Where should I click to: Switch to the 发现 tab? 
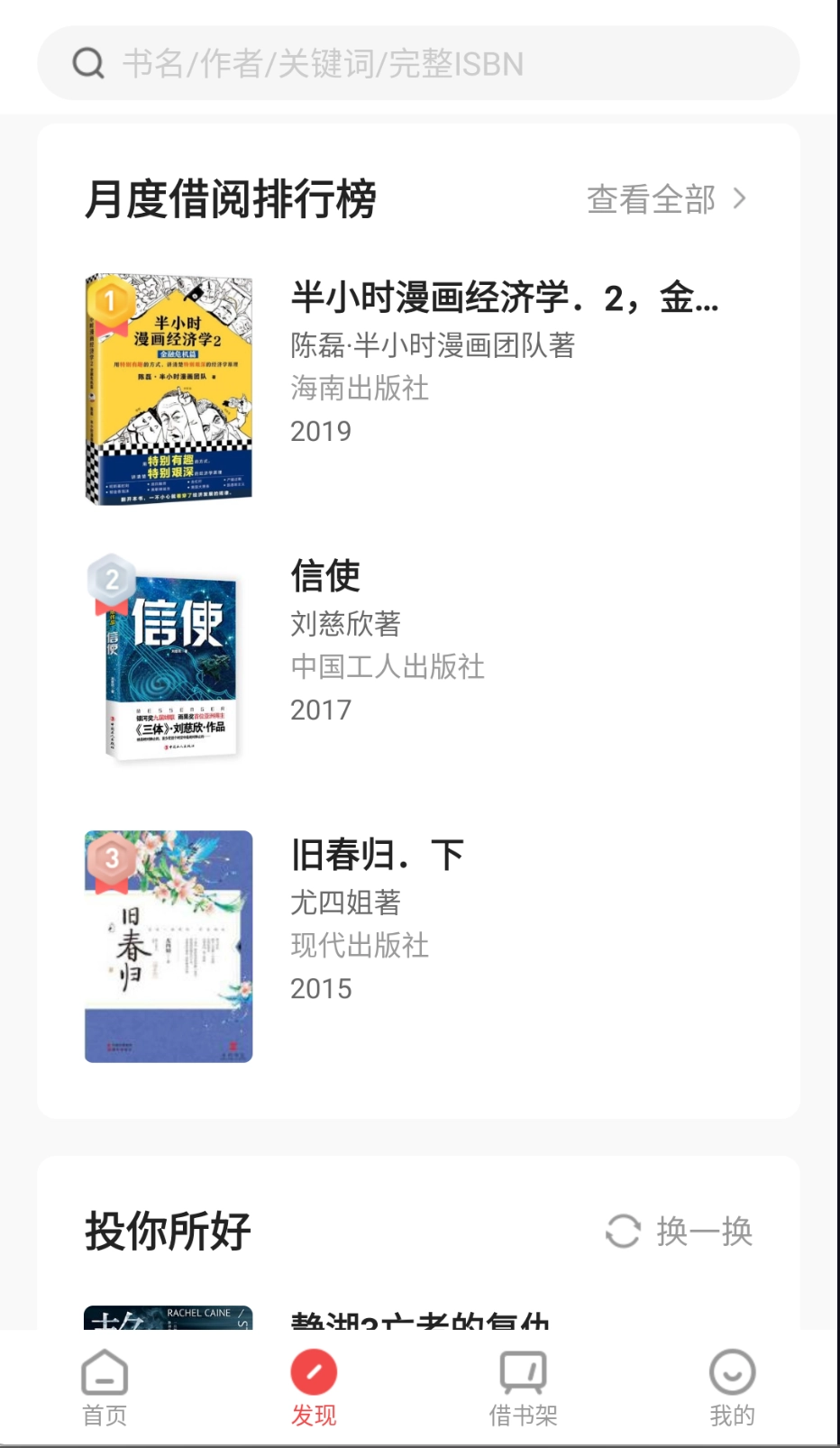click(314, 1388)
